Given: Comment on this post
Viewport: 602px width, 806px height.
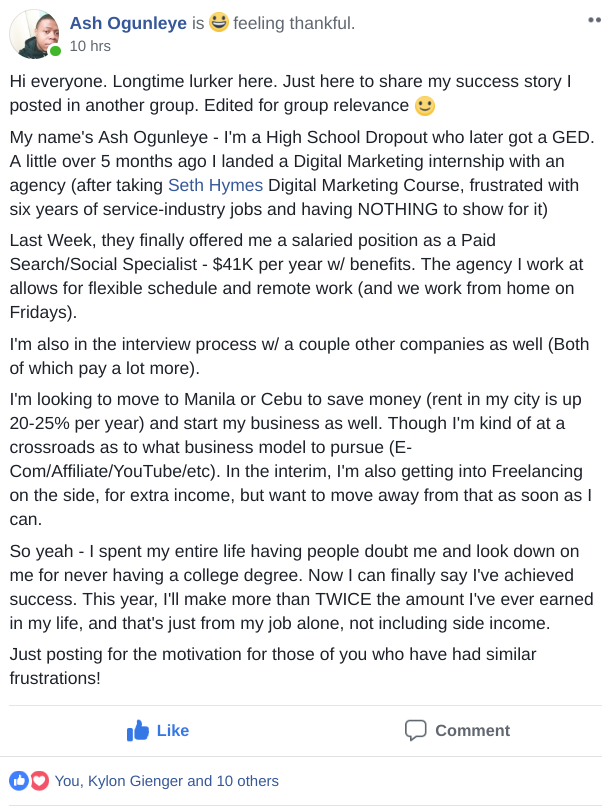Looking at the screenshot, I should click(x=457, y=730).
